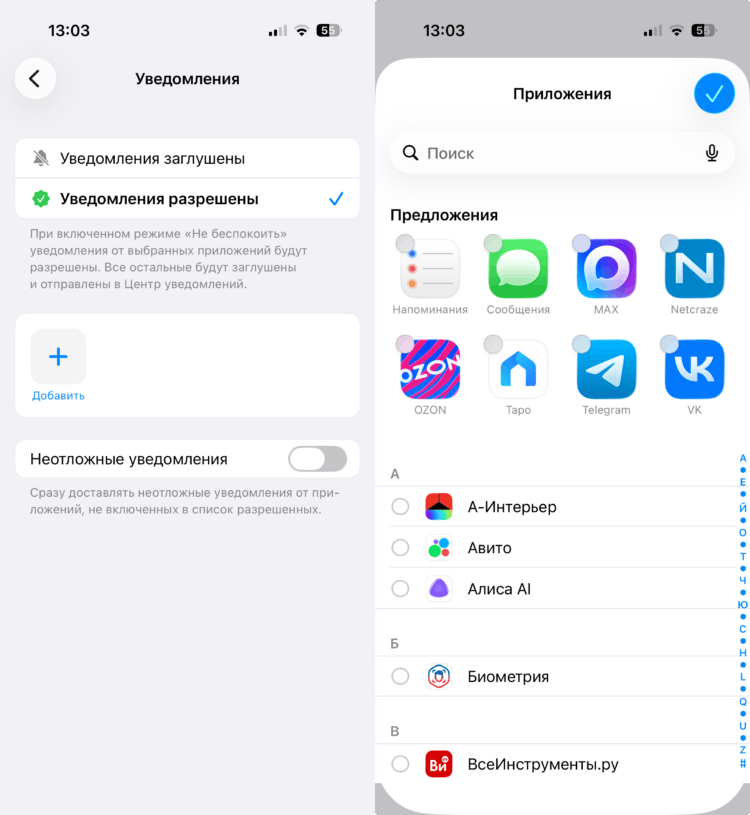The width and height of the screenshot is (750, 815).
Task: Select the Напоминания suggested app
Action: click(430, 269)
